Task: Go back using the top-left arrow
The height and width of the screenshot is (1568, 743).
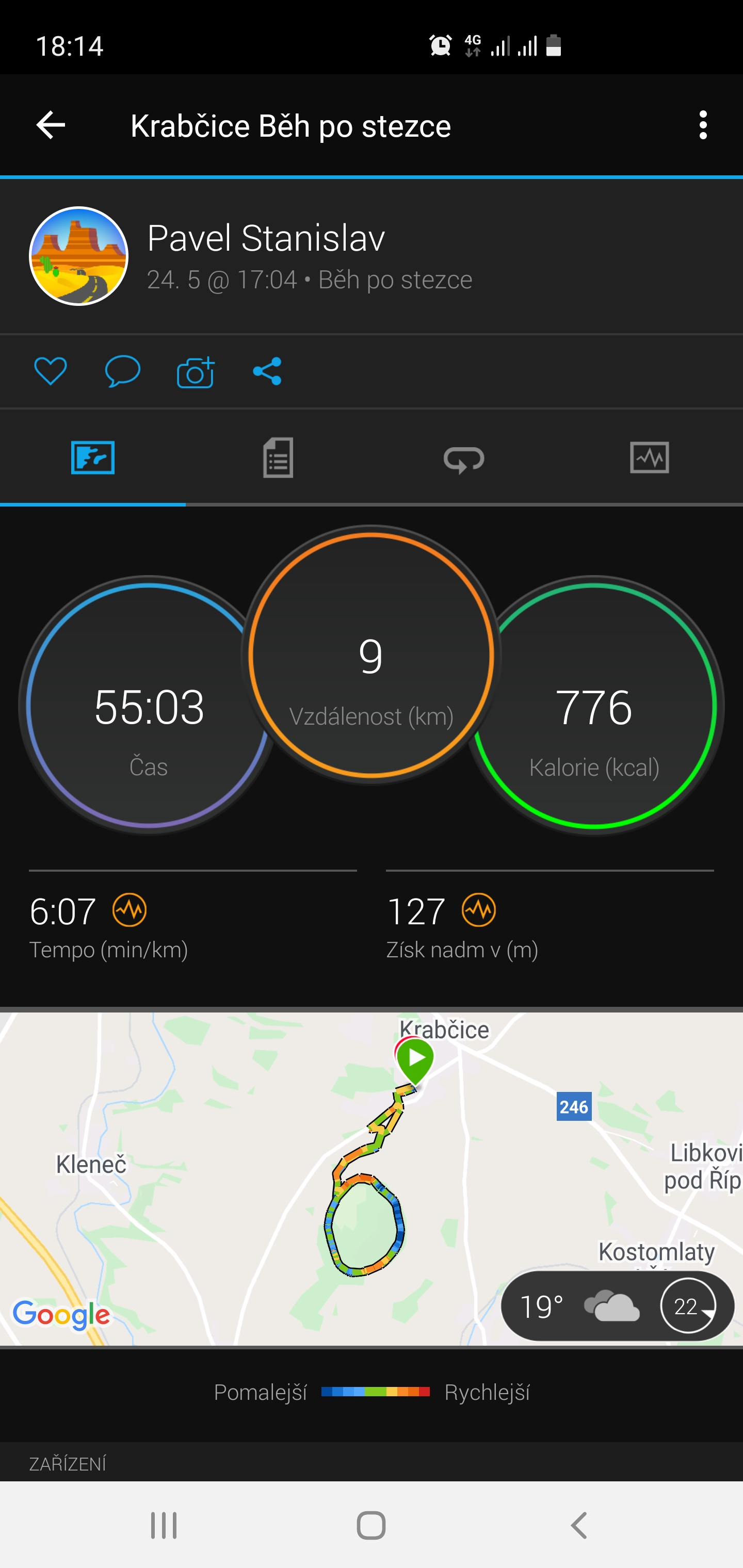Action: (x=51, y=125)
